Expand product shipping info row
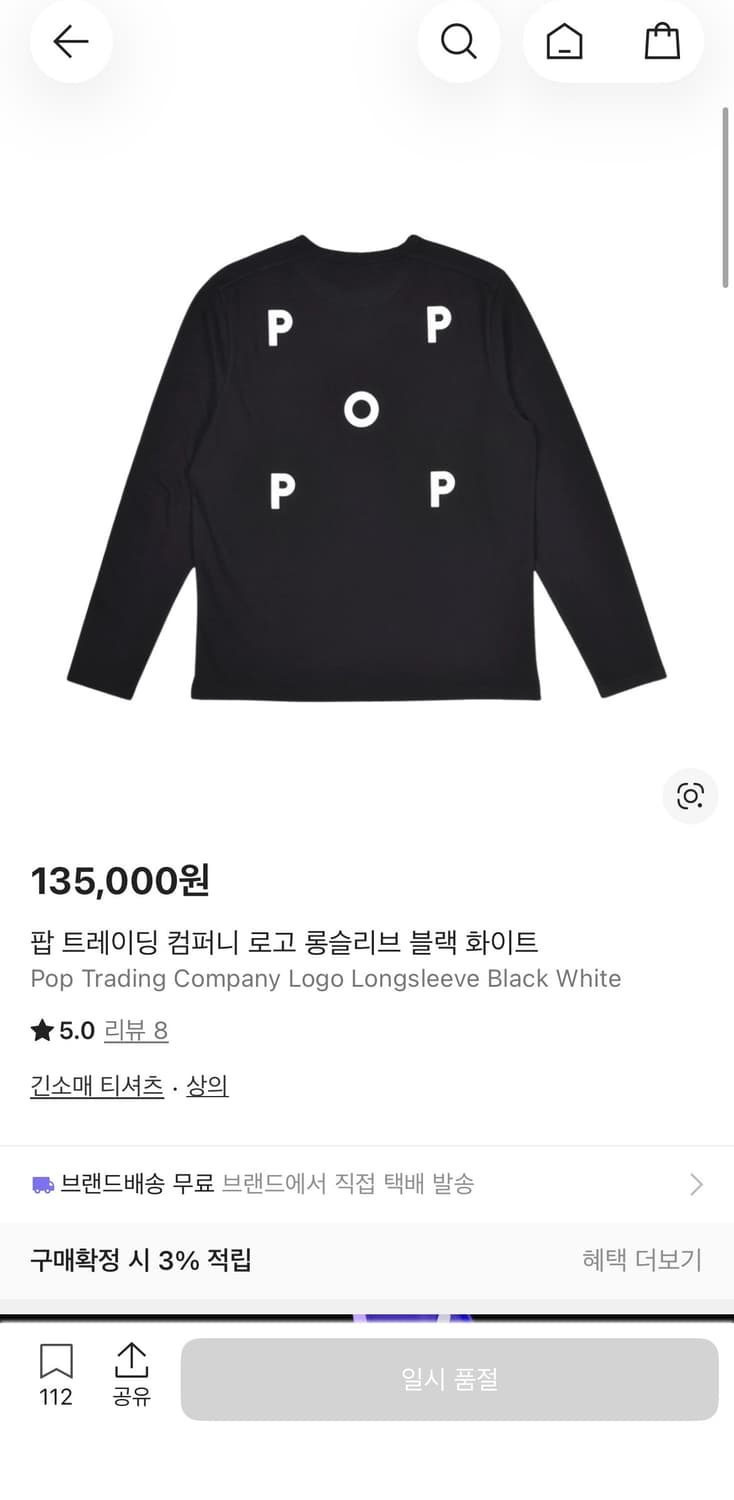 (367, 1184)
